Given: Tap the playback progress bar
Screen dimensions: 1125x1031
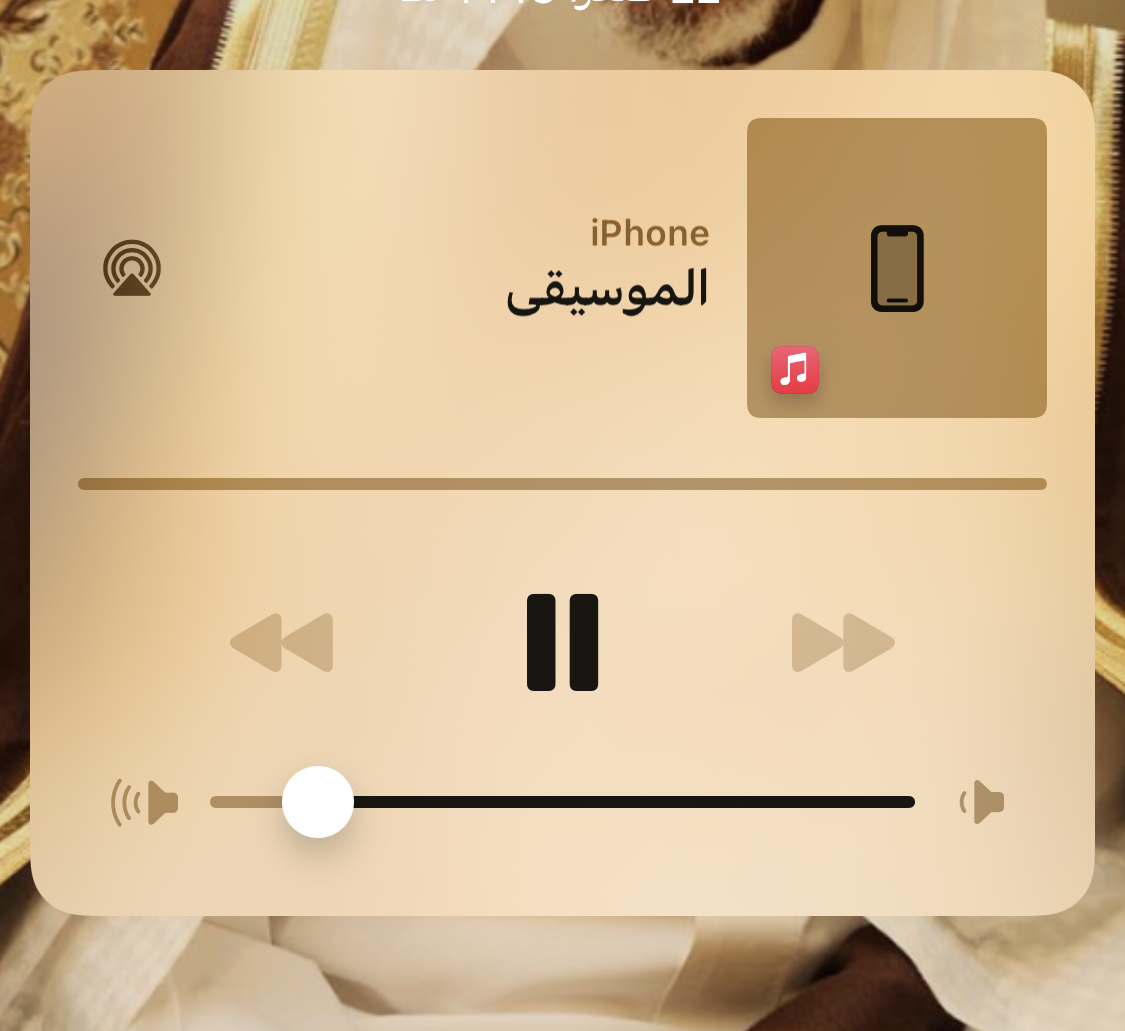Looking at the screenshot, I should pyautogui.click(x=562, y=484).
